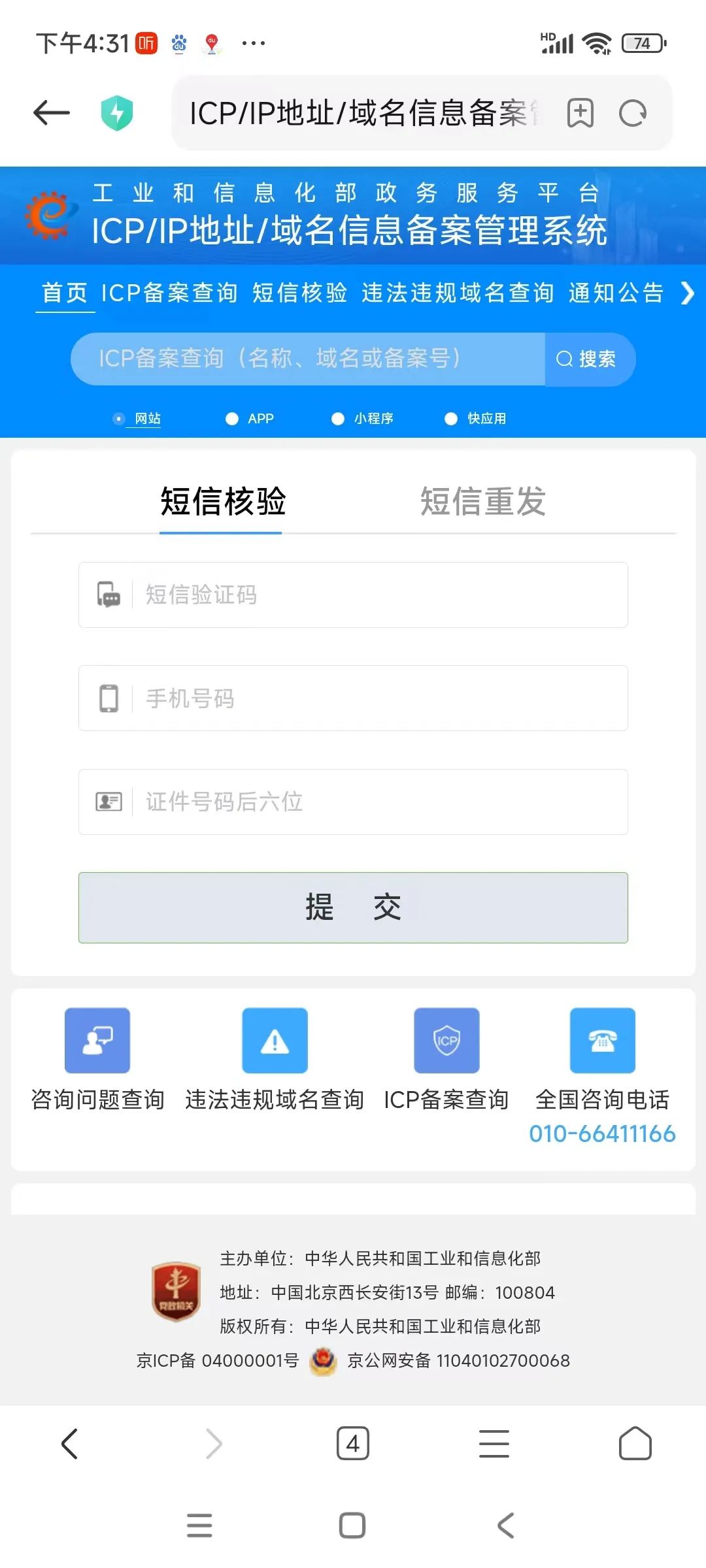Viewport: 706px width, 1568px height.
Task: Tap the 搜索 button
Action: pyautogui.click(x=587, y=359)
